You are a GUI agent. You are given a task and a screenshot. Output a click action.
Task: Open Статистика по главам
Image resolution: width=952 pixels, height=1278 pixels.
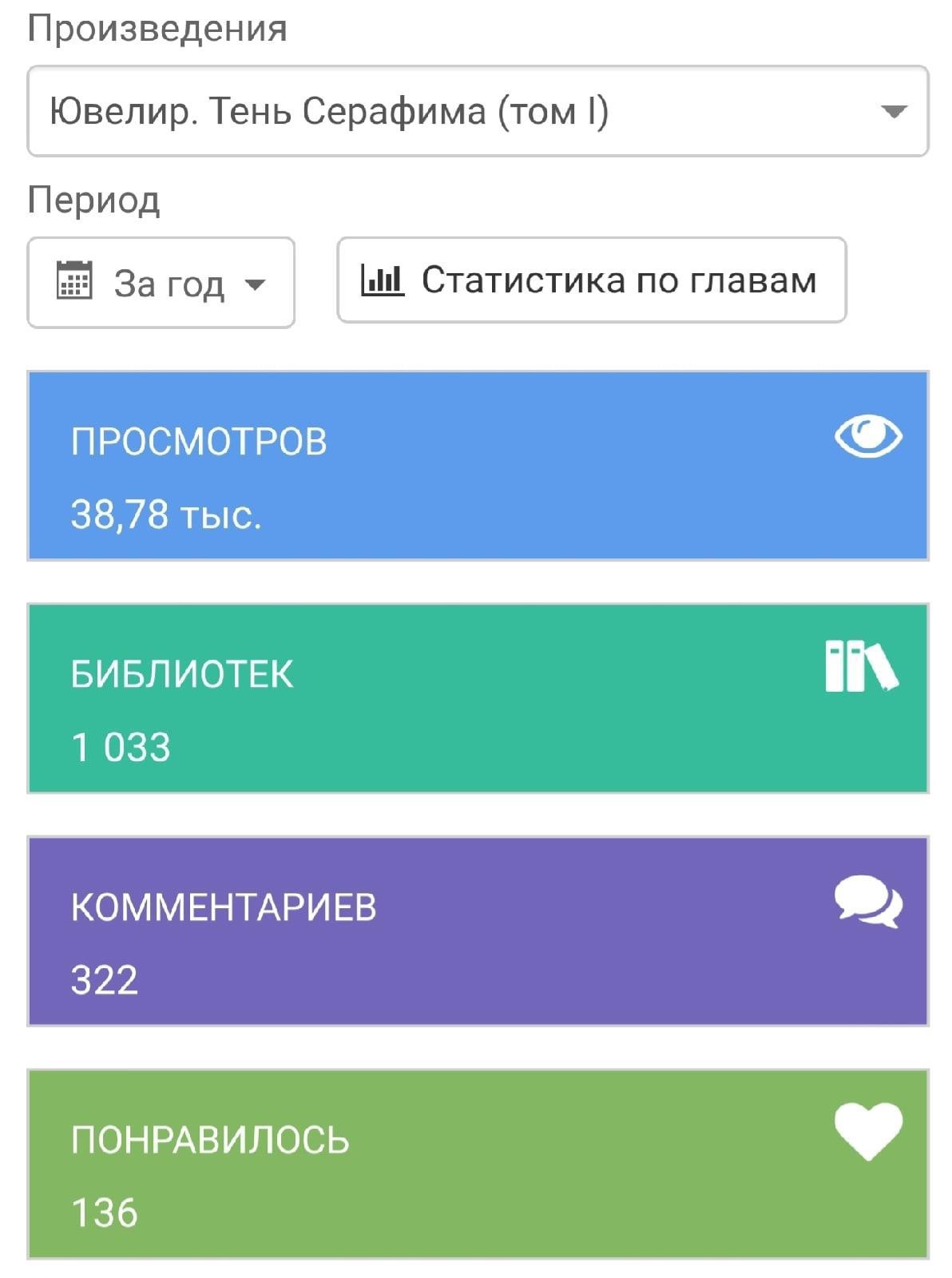click(x=591, y=280)
